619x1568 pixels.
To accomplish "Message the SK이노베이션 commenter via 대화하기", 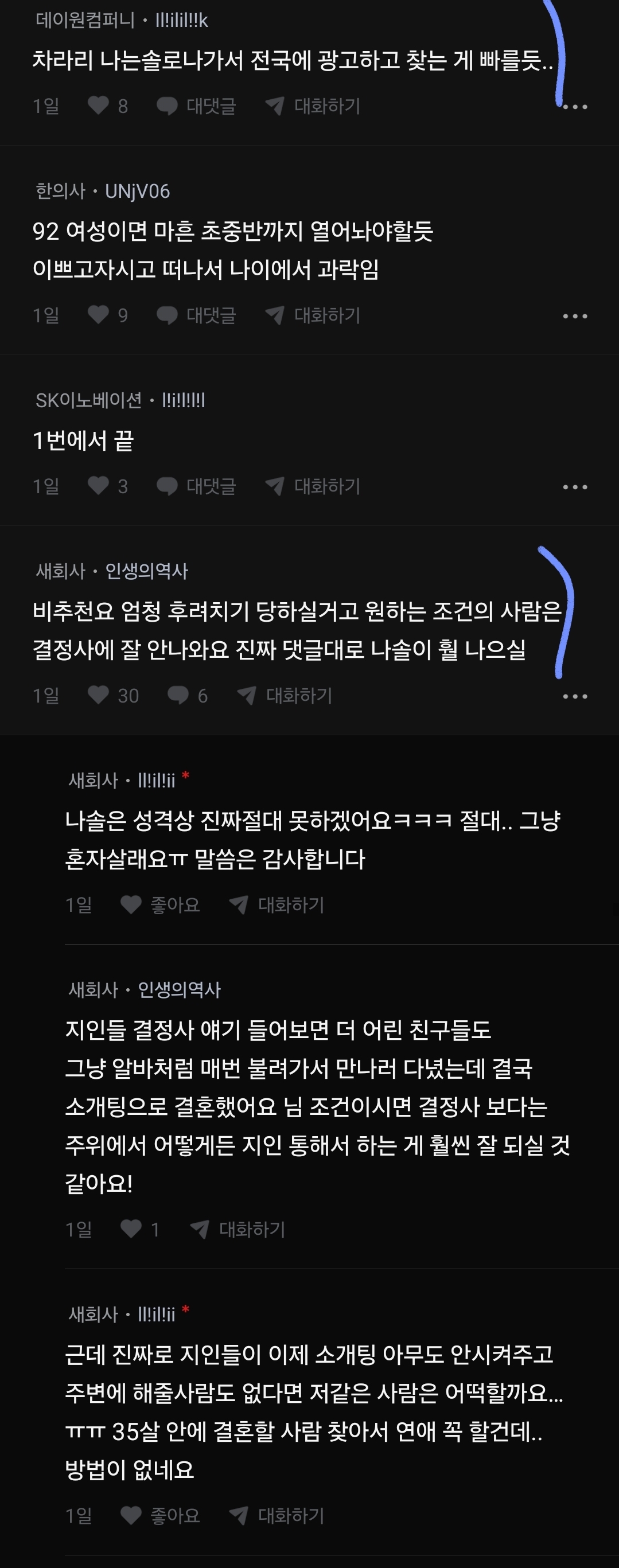I will [x=313, y=486].
